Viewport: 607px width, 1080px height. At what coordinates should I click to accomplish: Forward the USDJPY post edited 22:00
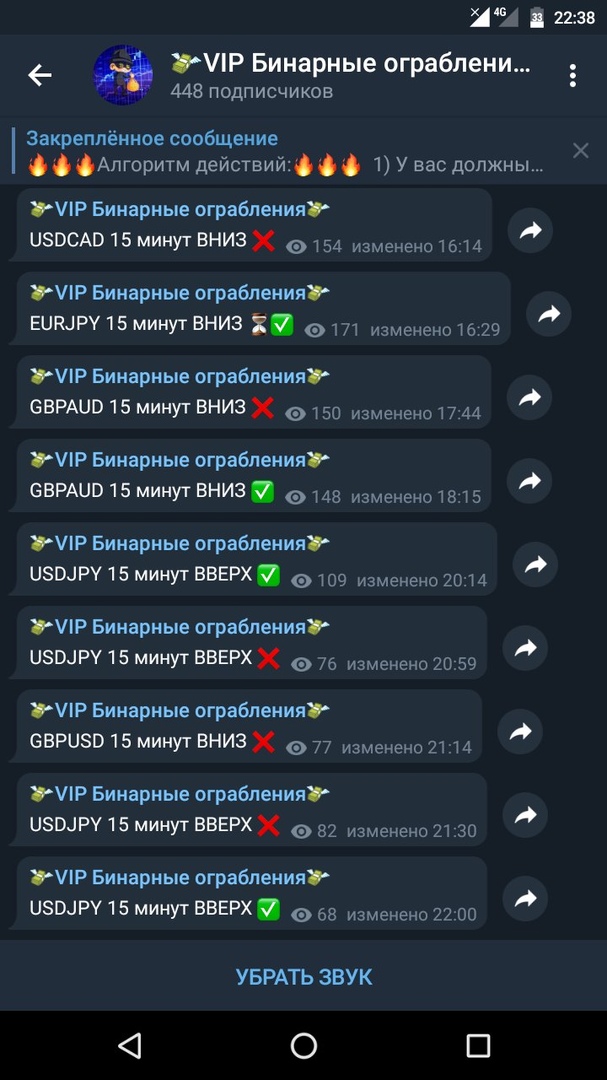coord(525,898)
